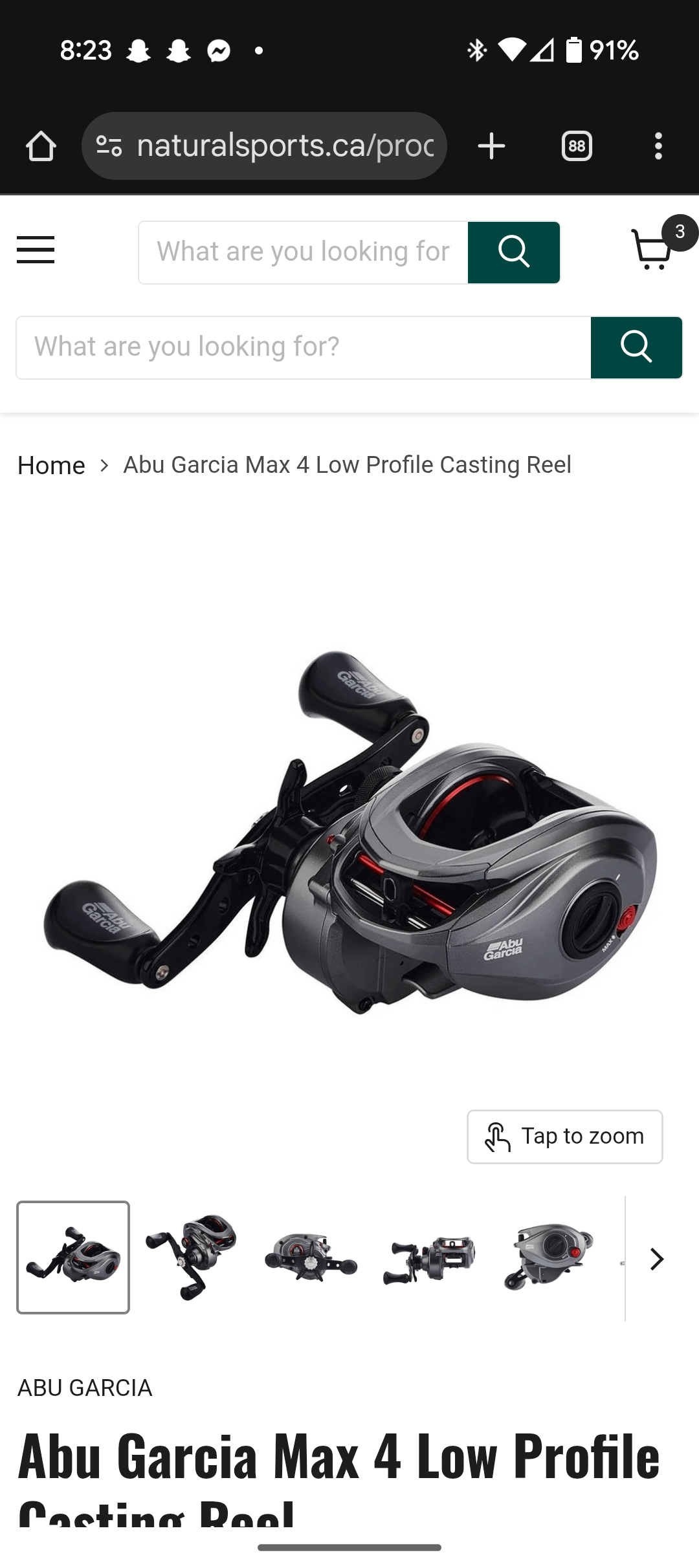Select the fifth reel thumbnail
Viewport: 699px width, 1568px height.
point(549,1258)
